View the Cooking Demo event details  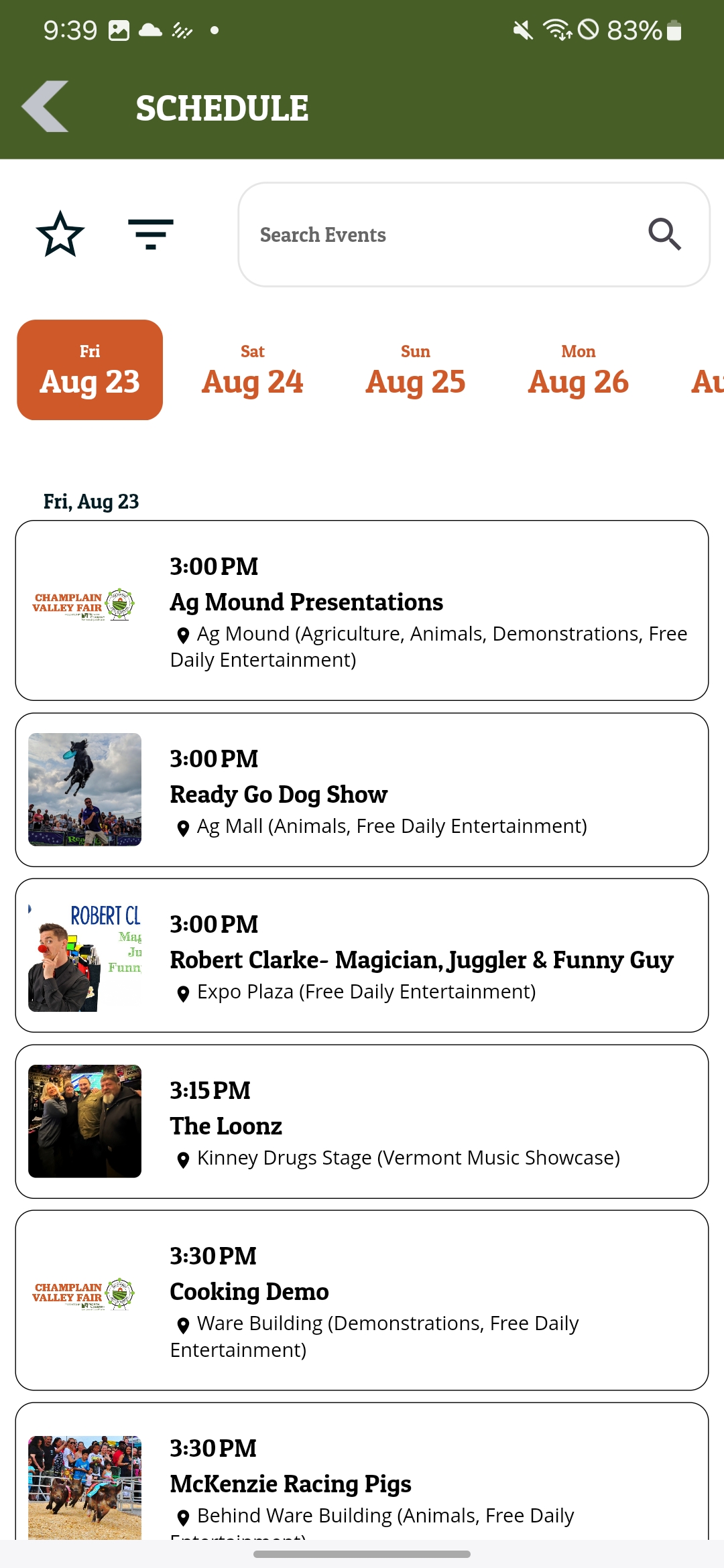tap(362, 1300)
